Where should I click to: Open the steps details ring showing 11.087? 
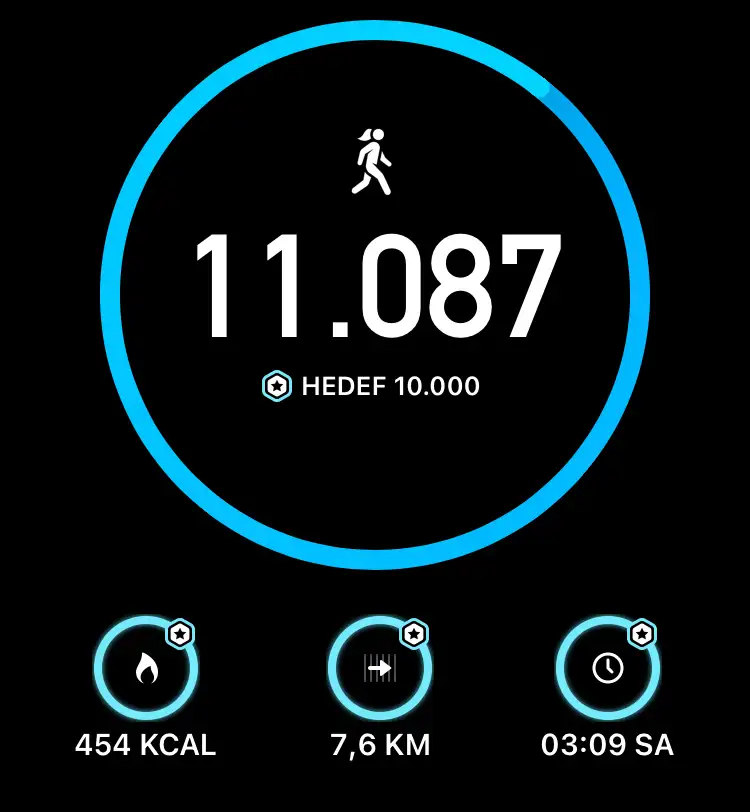[x=375, y=290]
